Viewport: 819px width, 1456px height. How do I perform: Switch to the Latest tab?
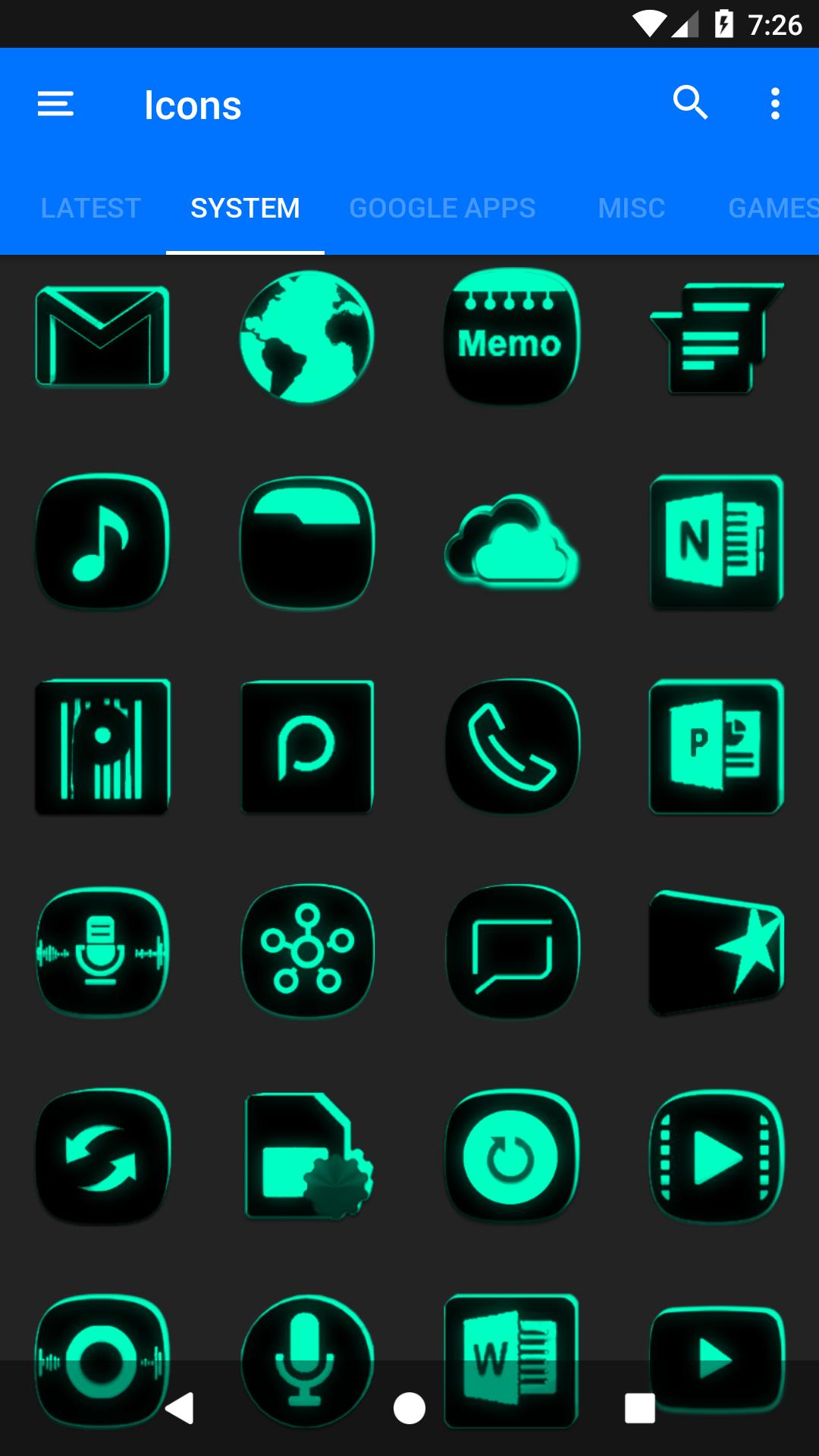(91, 208)
